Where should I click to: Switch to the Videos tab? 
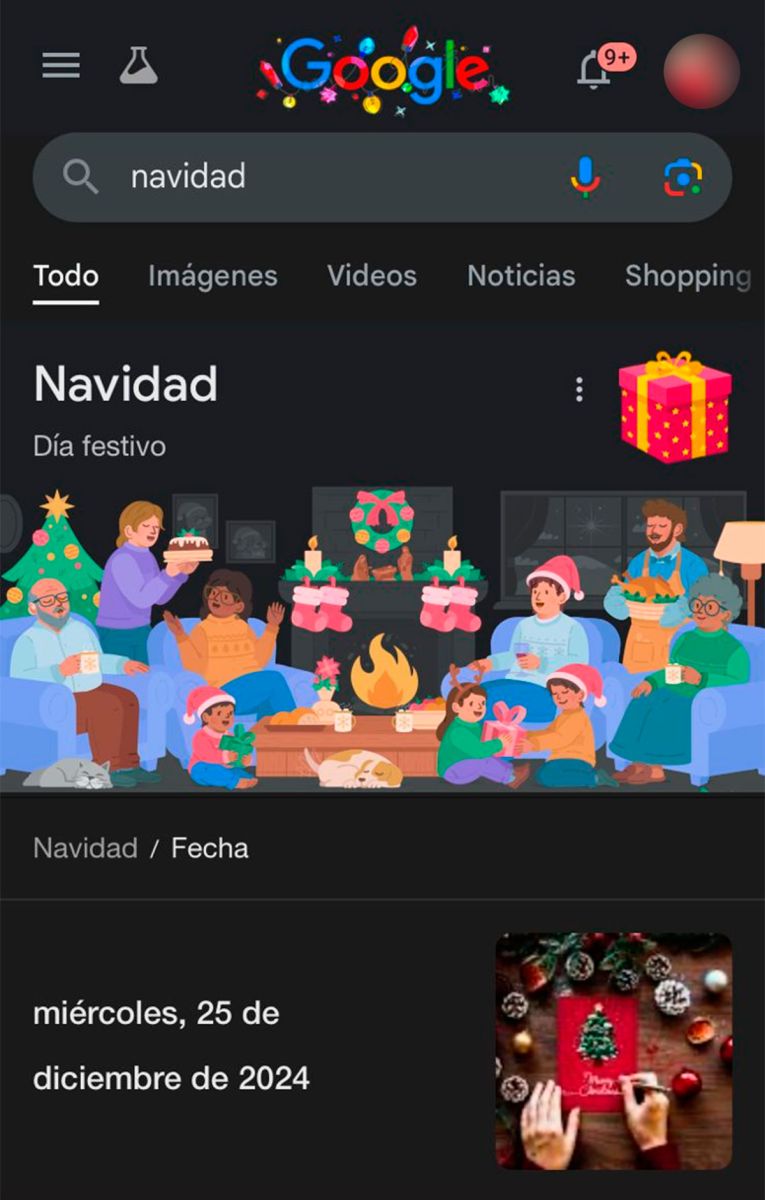371,276
